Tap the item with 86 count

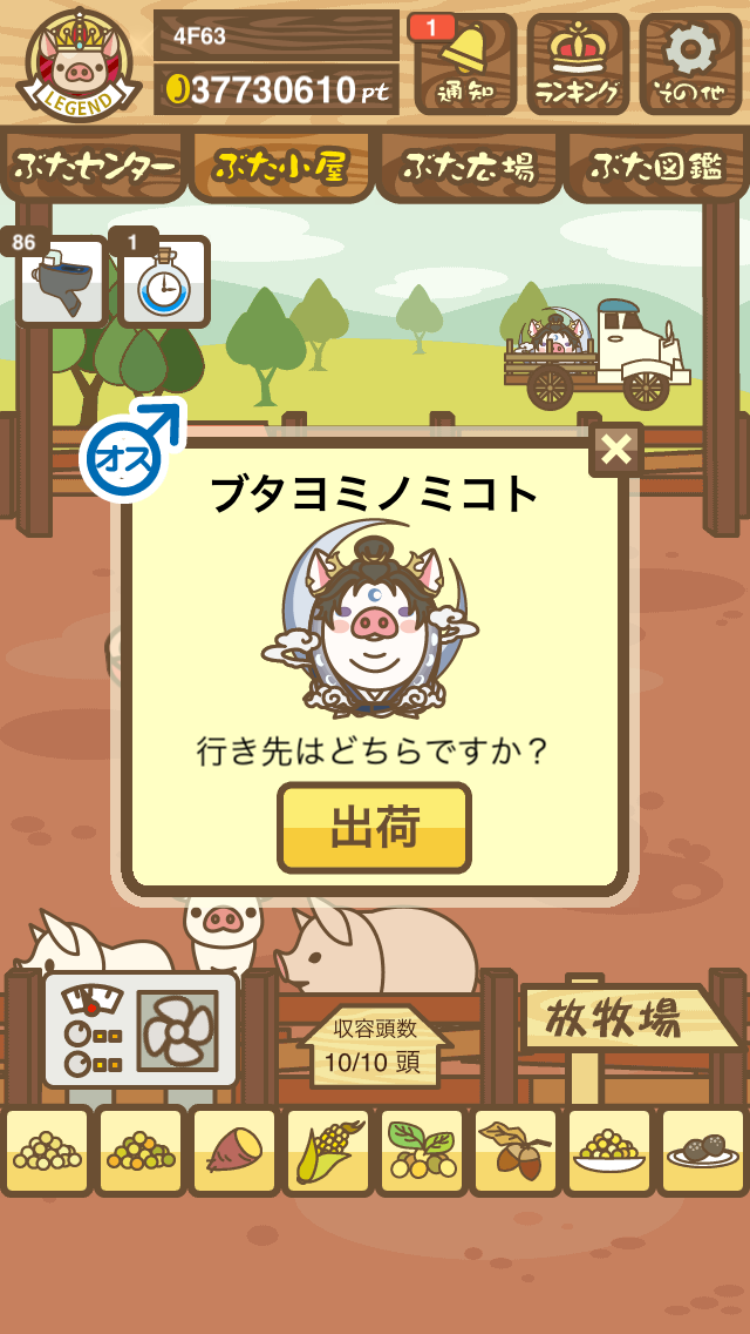pos(61,282)
